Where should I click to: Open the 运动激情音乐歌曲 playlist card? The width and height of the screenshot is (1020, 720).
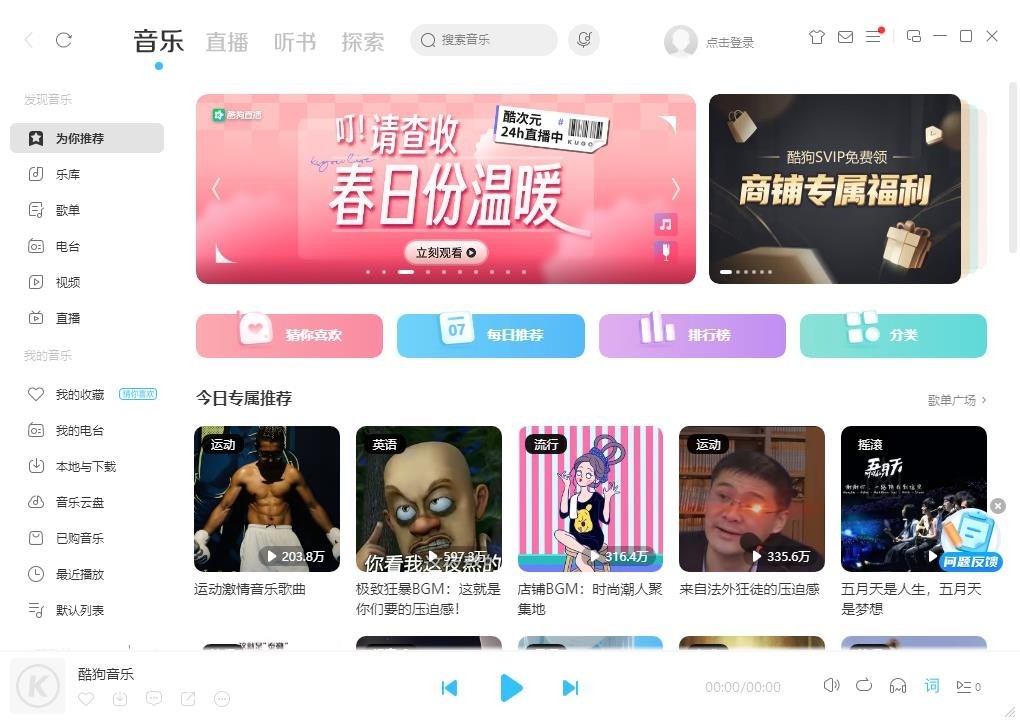266,498
